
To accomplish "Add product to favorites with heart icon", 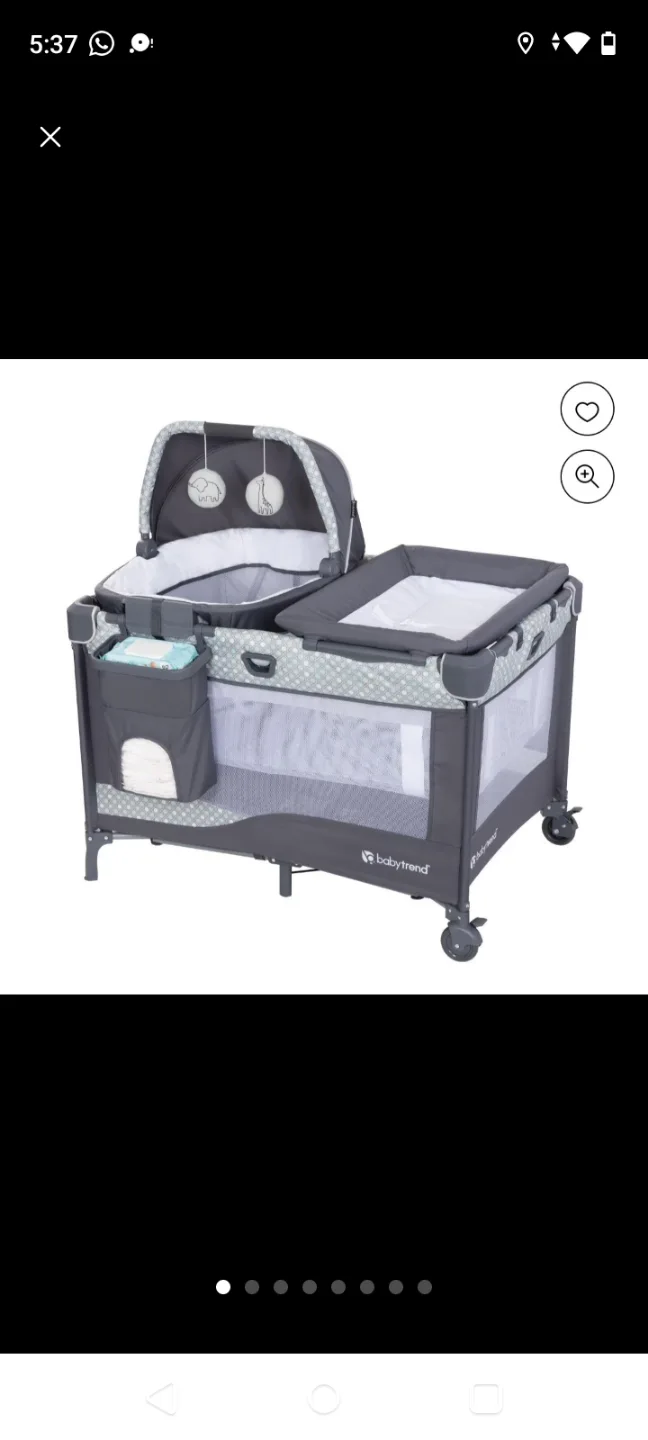I will [587, 410].
